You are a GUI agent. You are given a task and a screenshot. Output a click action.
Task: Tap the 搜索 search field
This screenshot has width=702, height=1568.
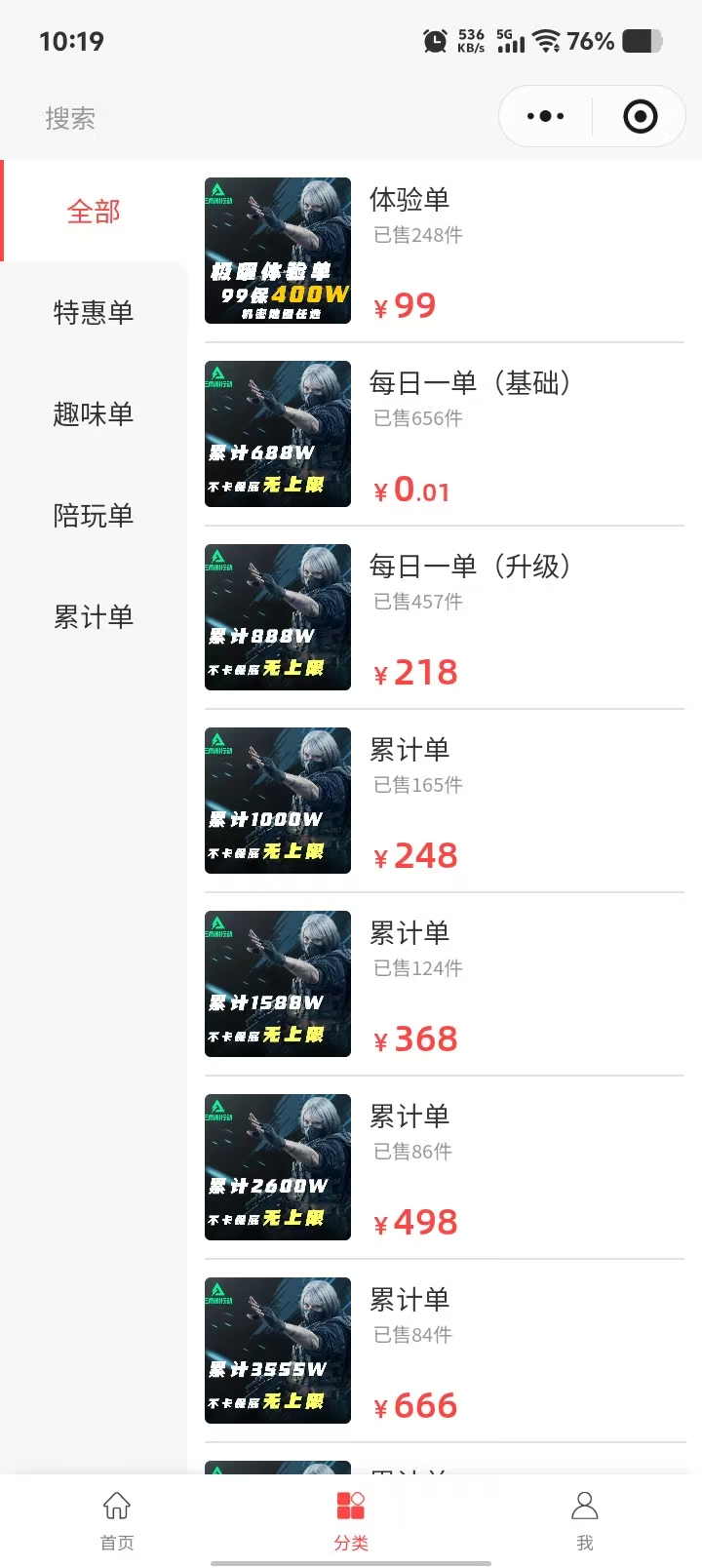[70, 119]
